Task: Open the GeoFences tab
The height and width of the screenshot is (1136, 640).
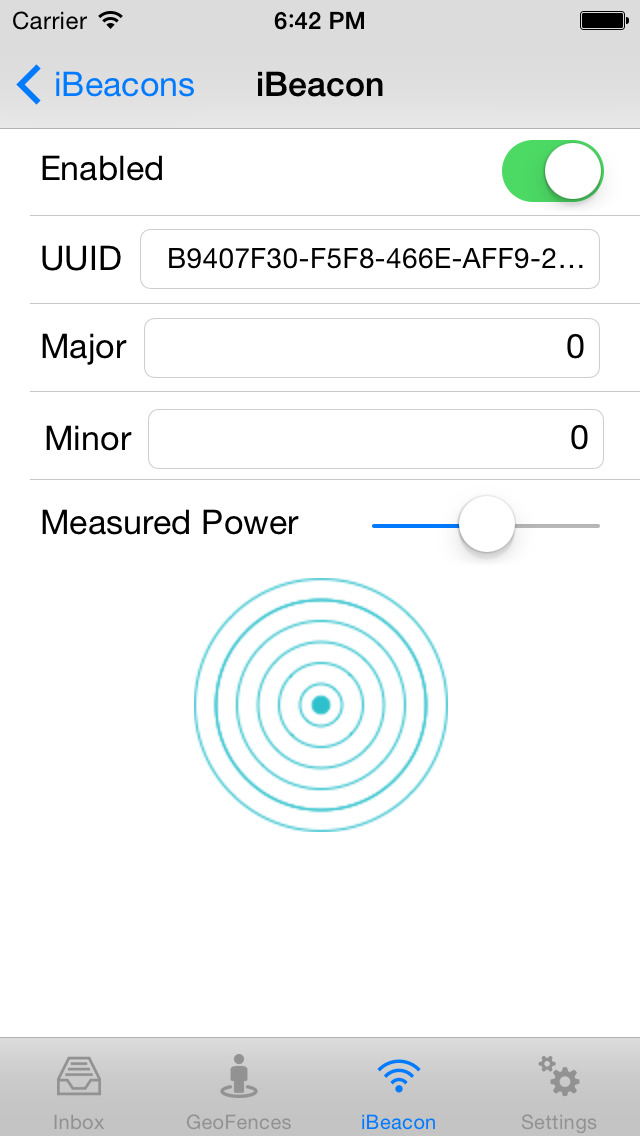Action: tap(238, 1092)
